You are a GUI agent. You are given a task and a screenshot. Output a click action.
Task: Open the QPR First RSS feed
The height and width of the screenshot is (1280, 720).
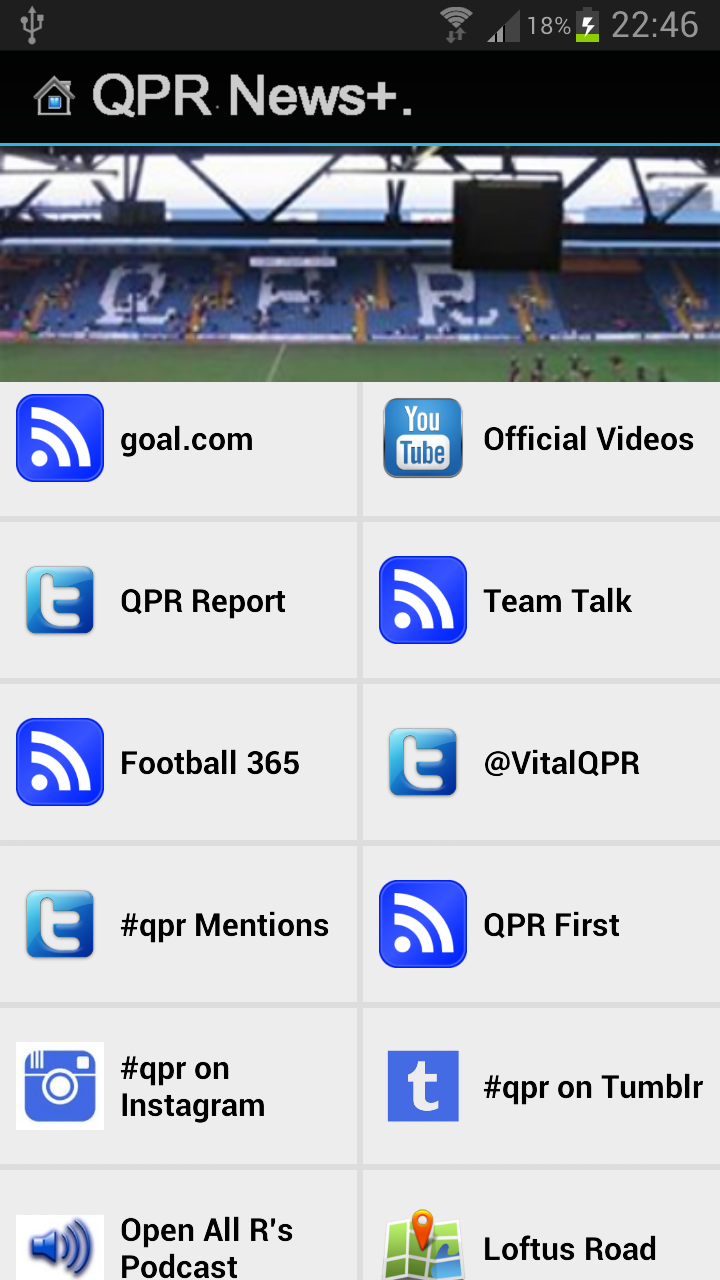[538, 924]
